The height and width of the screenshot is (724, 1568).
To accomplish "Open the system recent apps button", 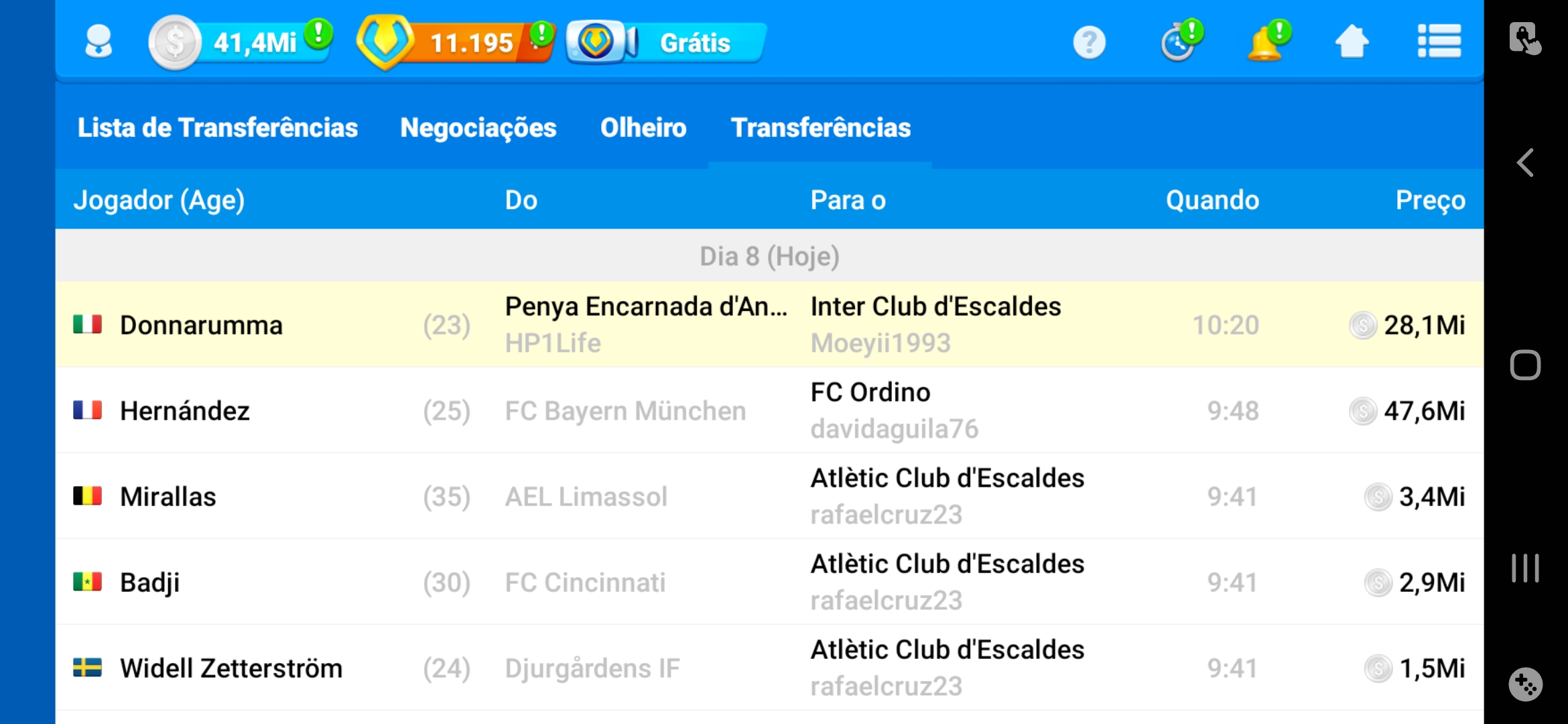I will coord(1525,568).
